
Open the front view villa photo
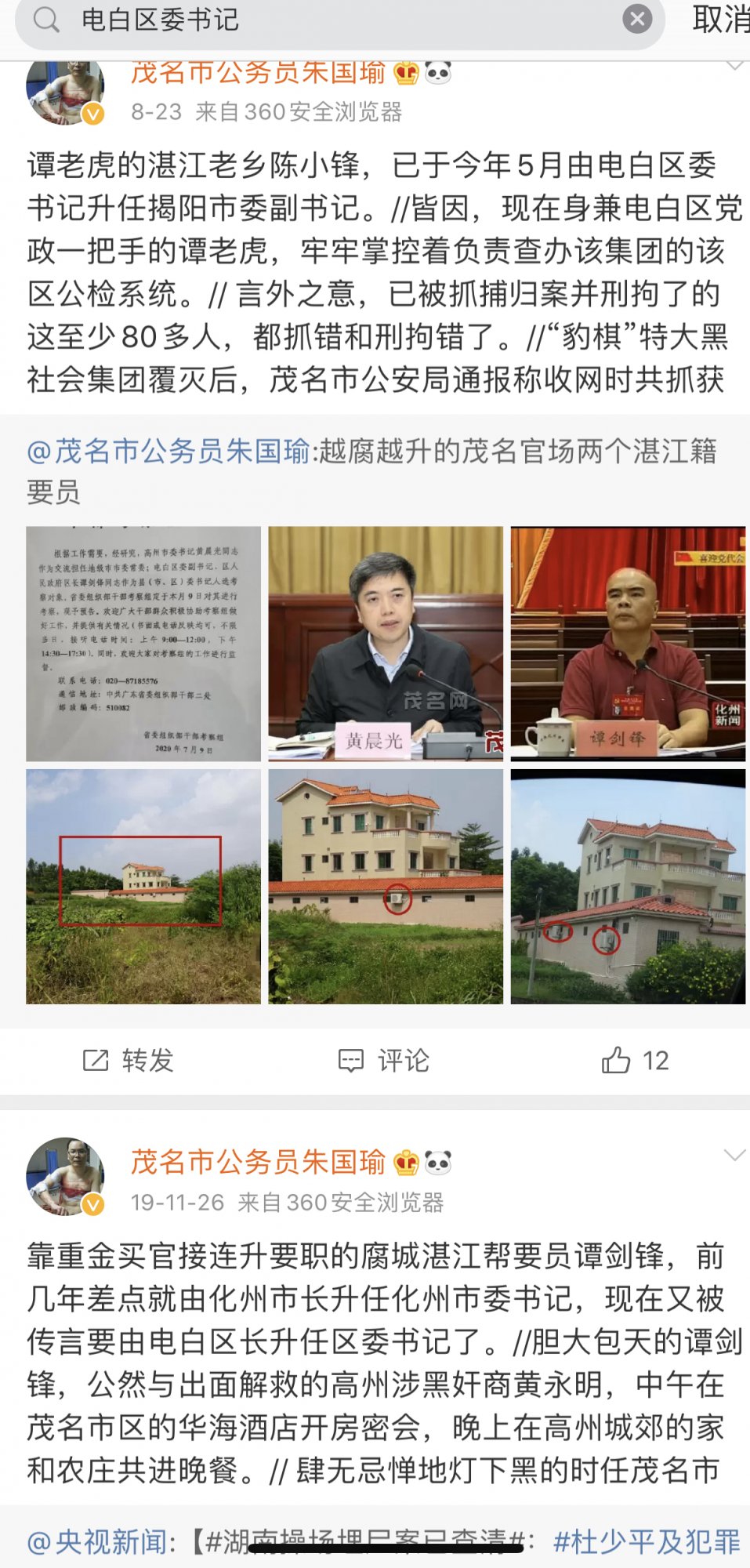click(386, 886)
